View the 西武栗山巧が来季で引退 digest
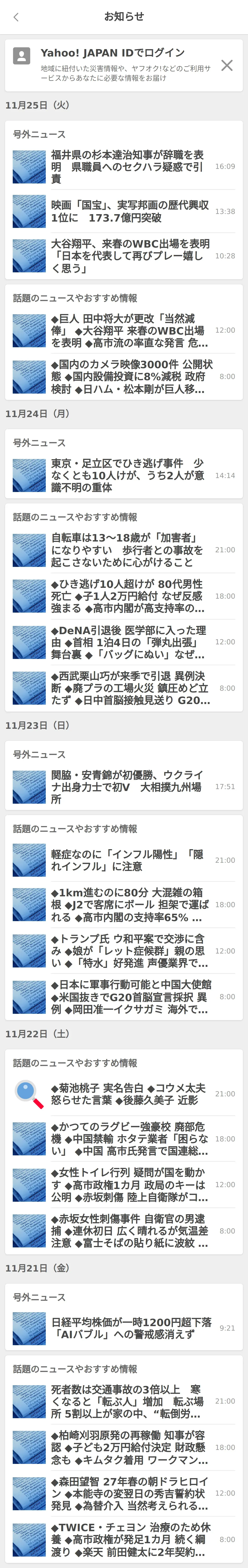The width and height of the screenshot is (248, 1568). (129, 688)
